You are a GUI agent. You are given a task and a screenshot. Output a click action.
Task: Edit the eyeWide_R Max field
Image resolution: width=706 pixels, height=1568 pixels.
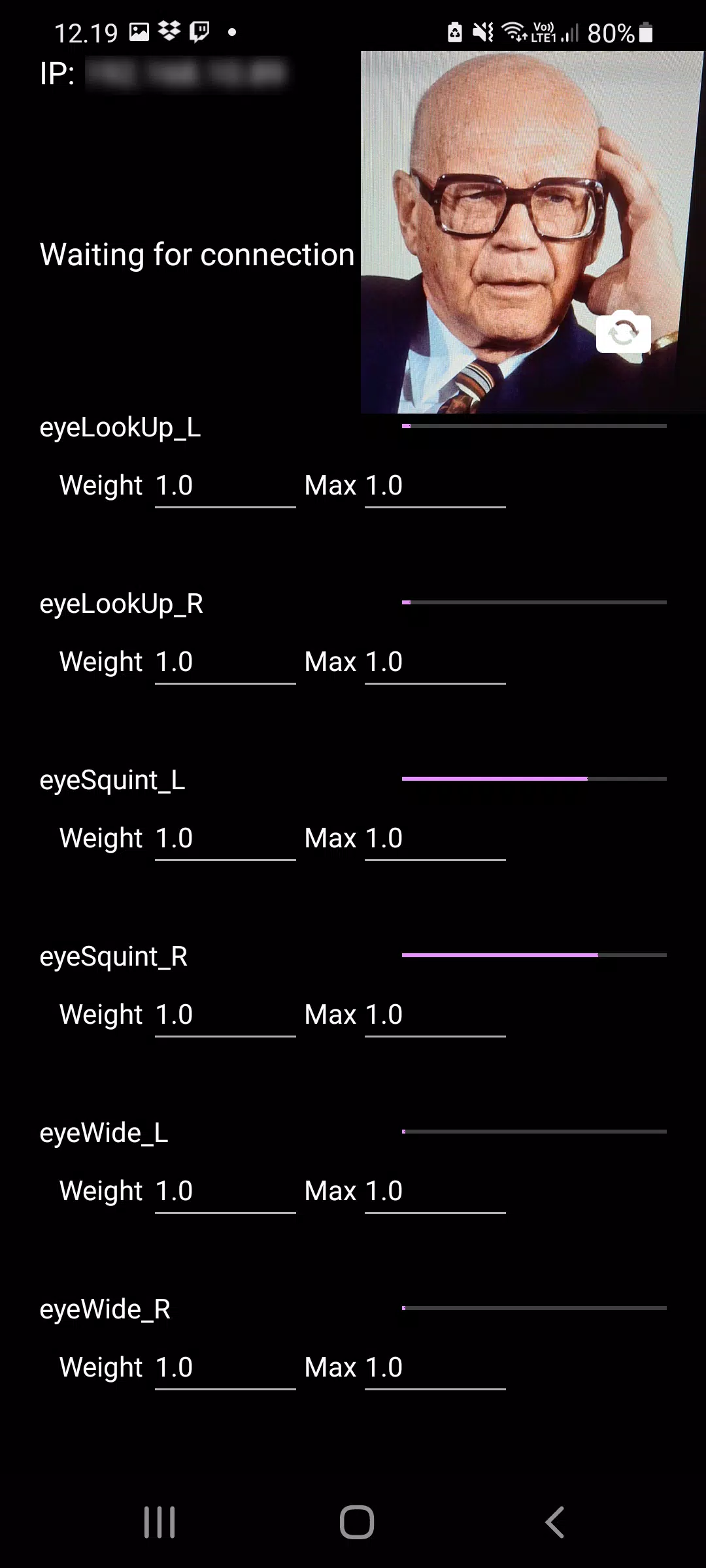click(435, 1369)
